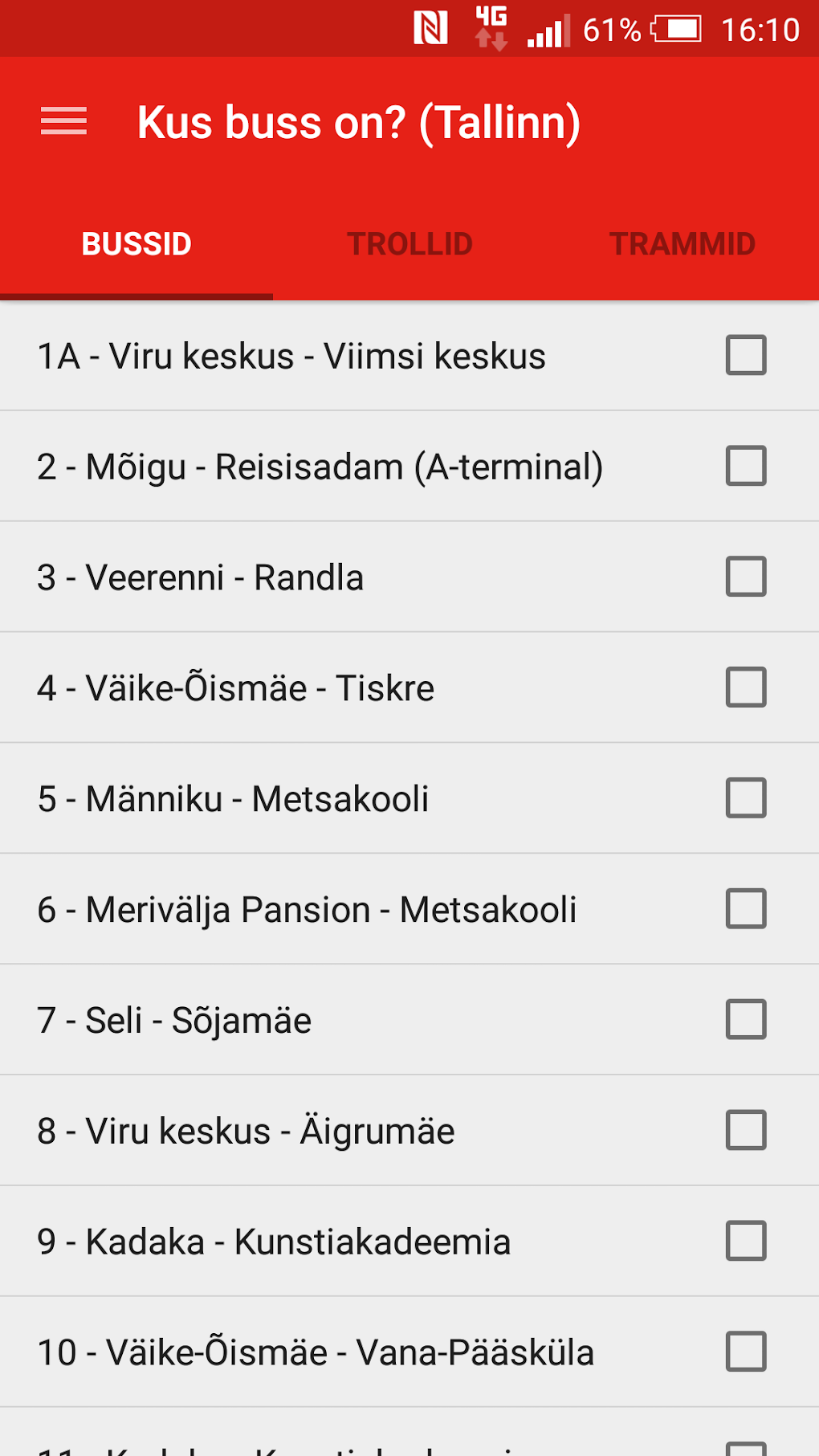Select the BUSSID tab
This screenshot has height=1456, width=819.
tap(136, 243)
